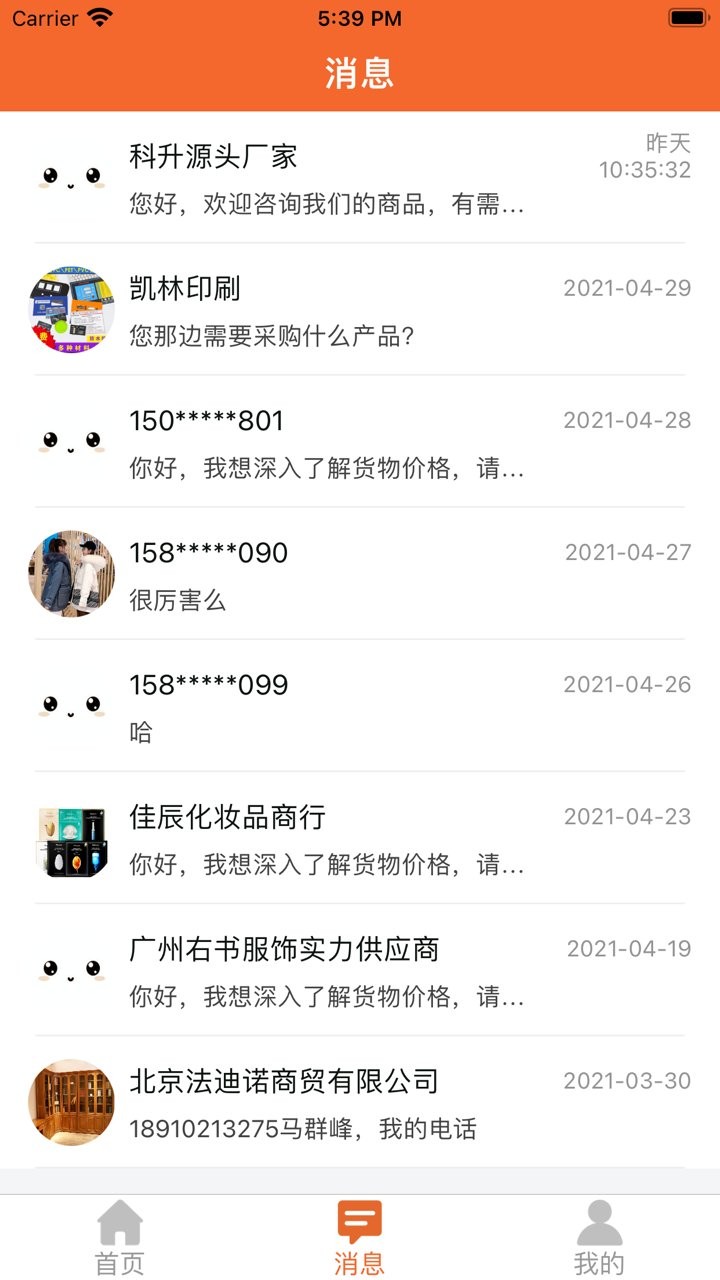
Task: Tap the Wi-Fi icon in the status bar
Action: coord(98,16)
